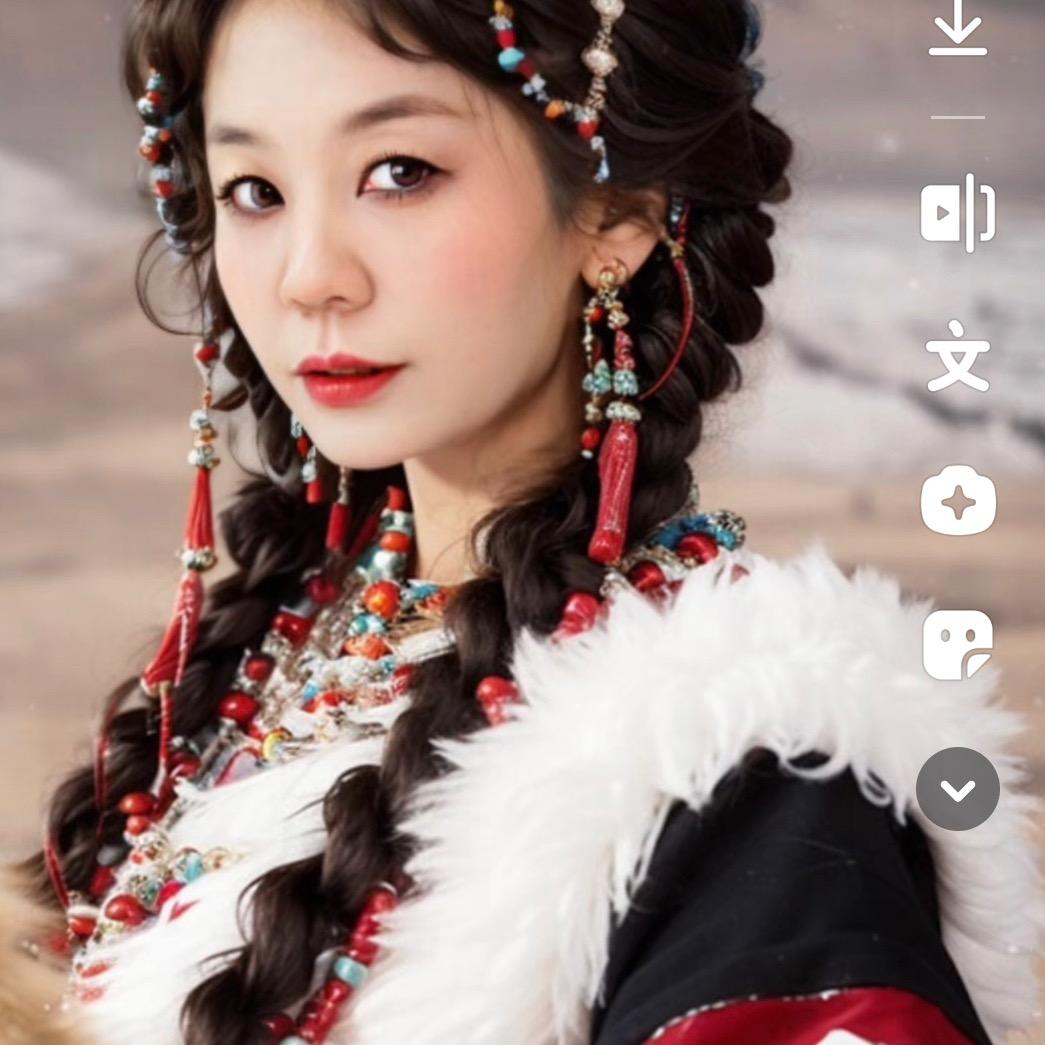The height and width of the screenshot is (1045, 1045).
Task: Download the image with the download icon
Action: [958, 30]
